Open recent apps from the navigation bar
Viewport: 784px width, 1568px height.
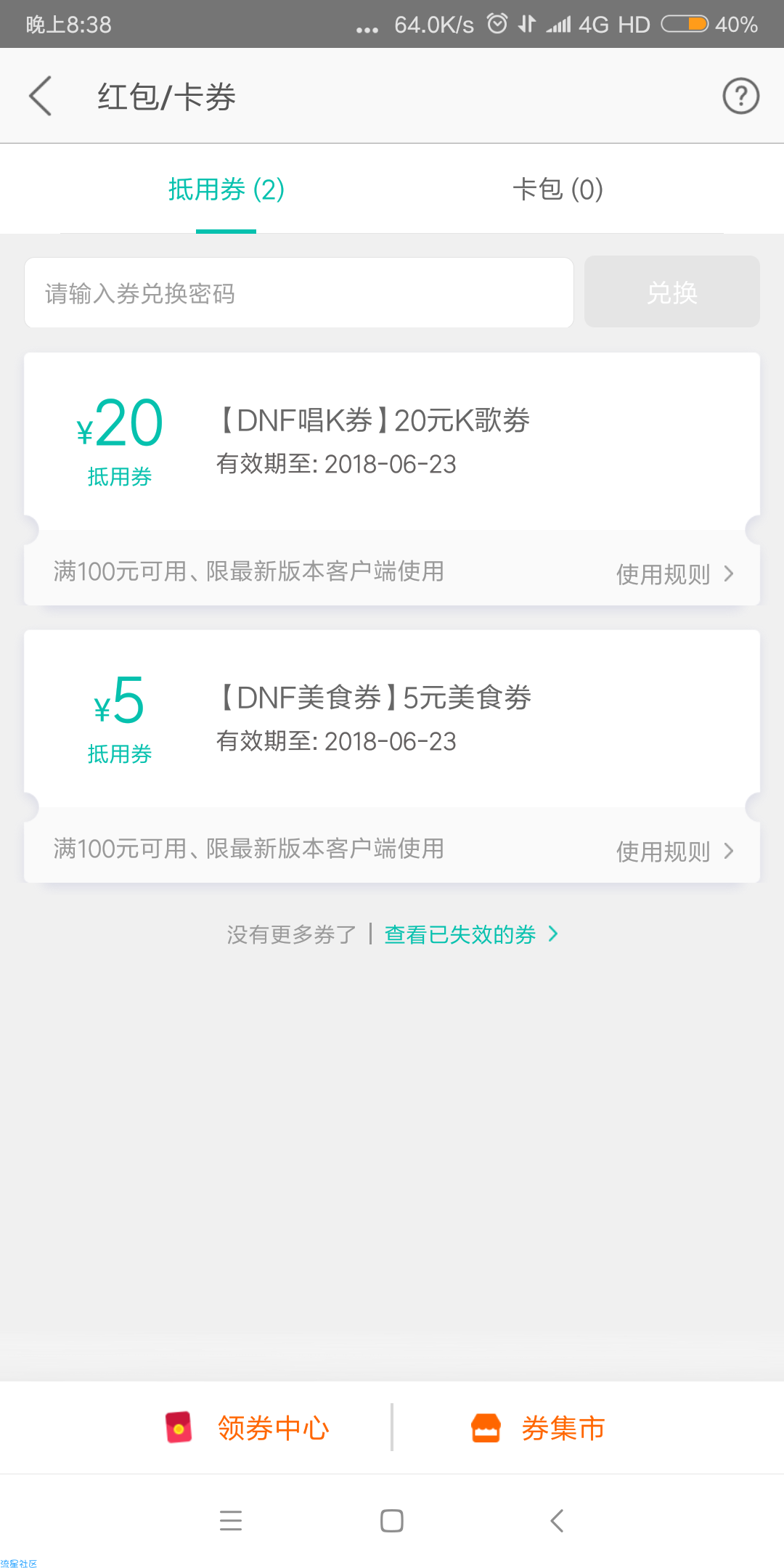[x=231, y=1521]
